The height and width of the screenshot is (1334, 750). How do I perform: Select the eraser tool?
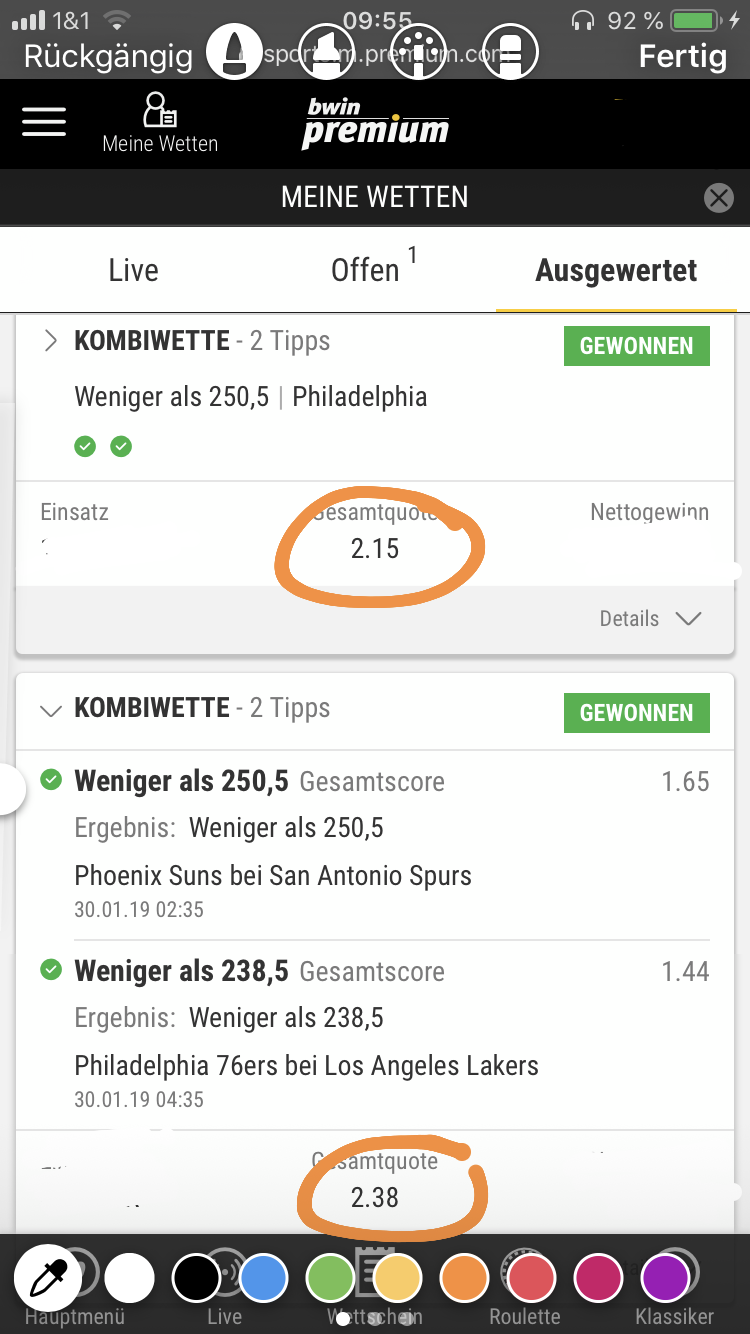click(x=510, y=50)
